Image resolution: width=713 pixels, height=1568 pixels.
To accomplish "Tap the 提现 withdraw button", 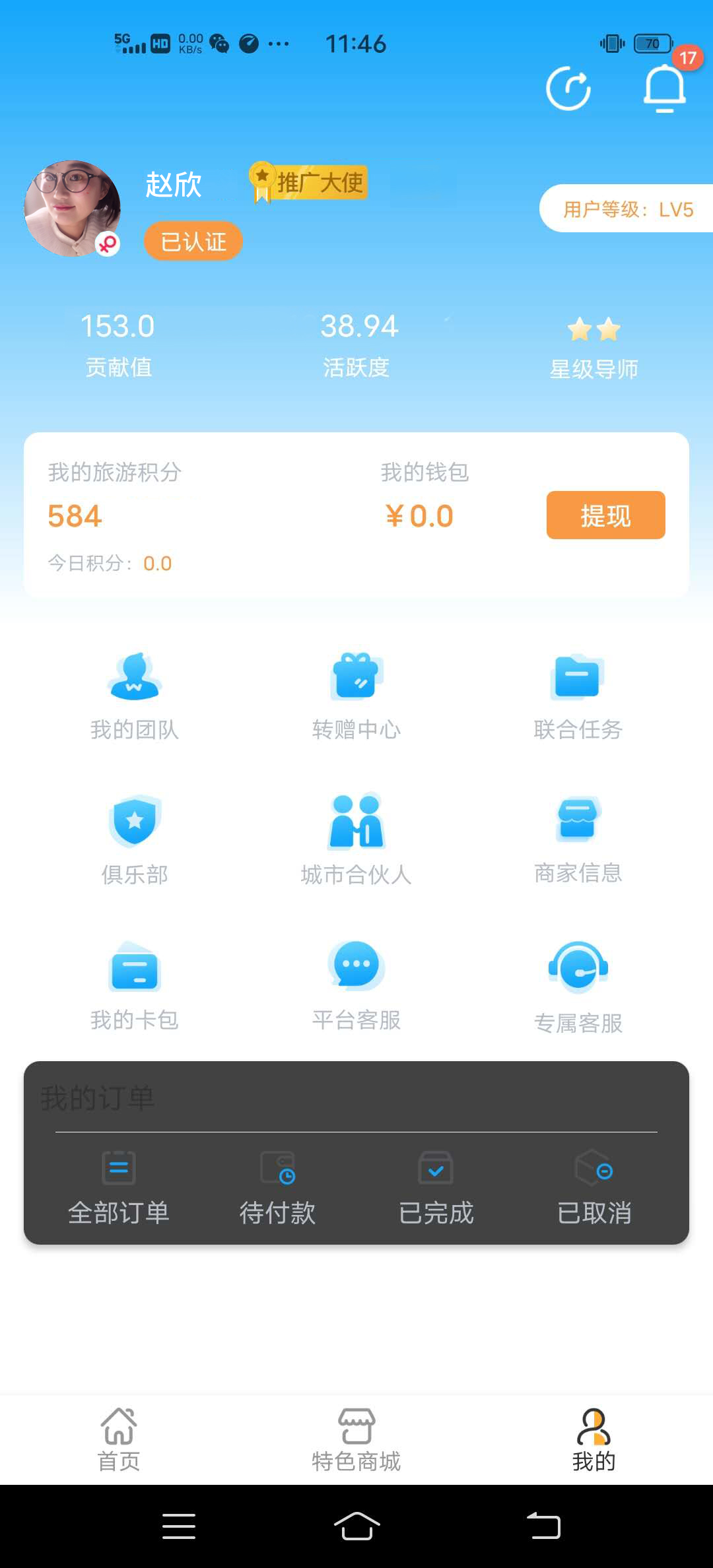I will click(x=605, y=515).
